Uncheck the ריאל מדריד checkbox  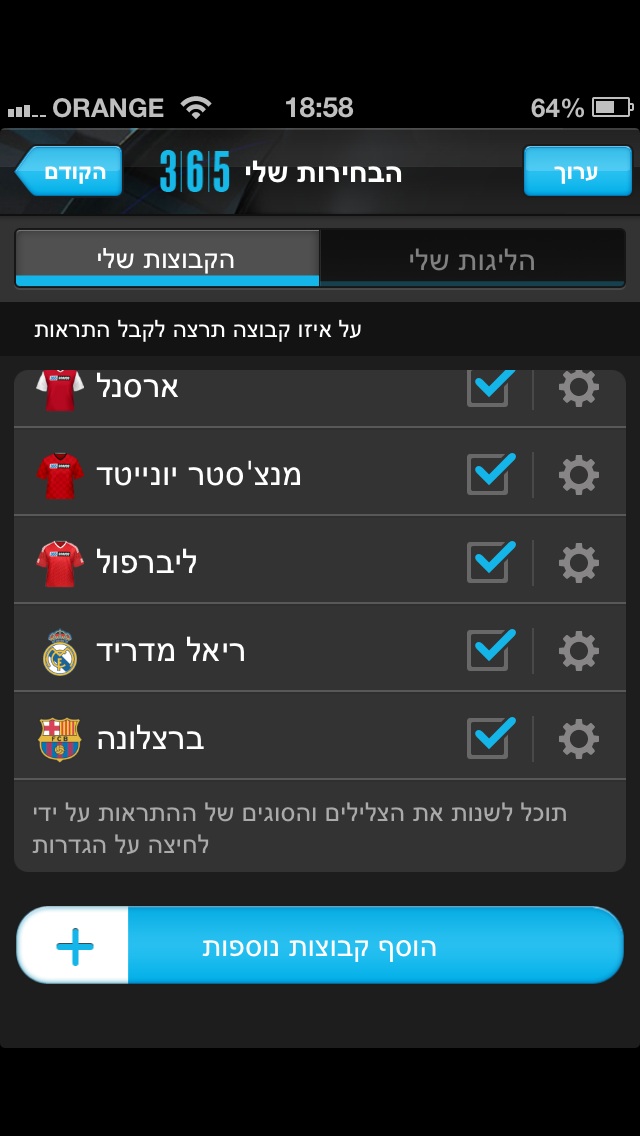(x=488, y=651)
